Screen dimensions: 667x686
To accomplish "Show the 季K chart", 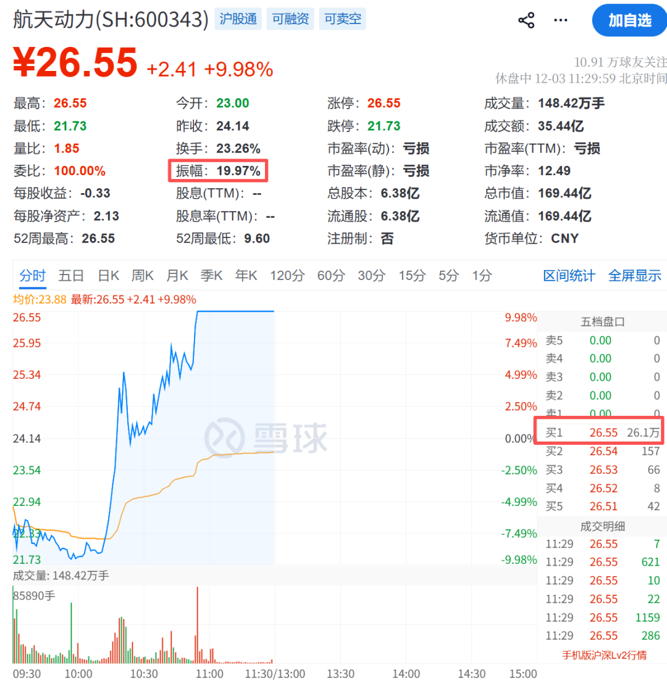I will click(x=212, y=276).
